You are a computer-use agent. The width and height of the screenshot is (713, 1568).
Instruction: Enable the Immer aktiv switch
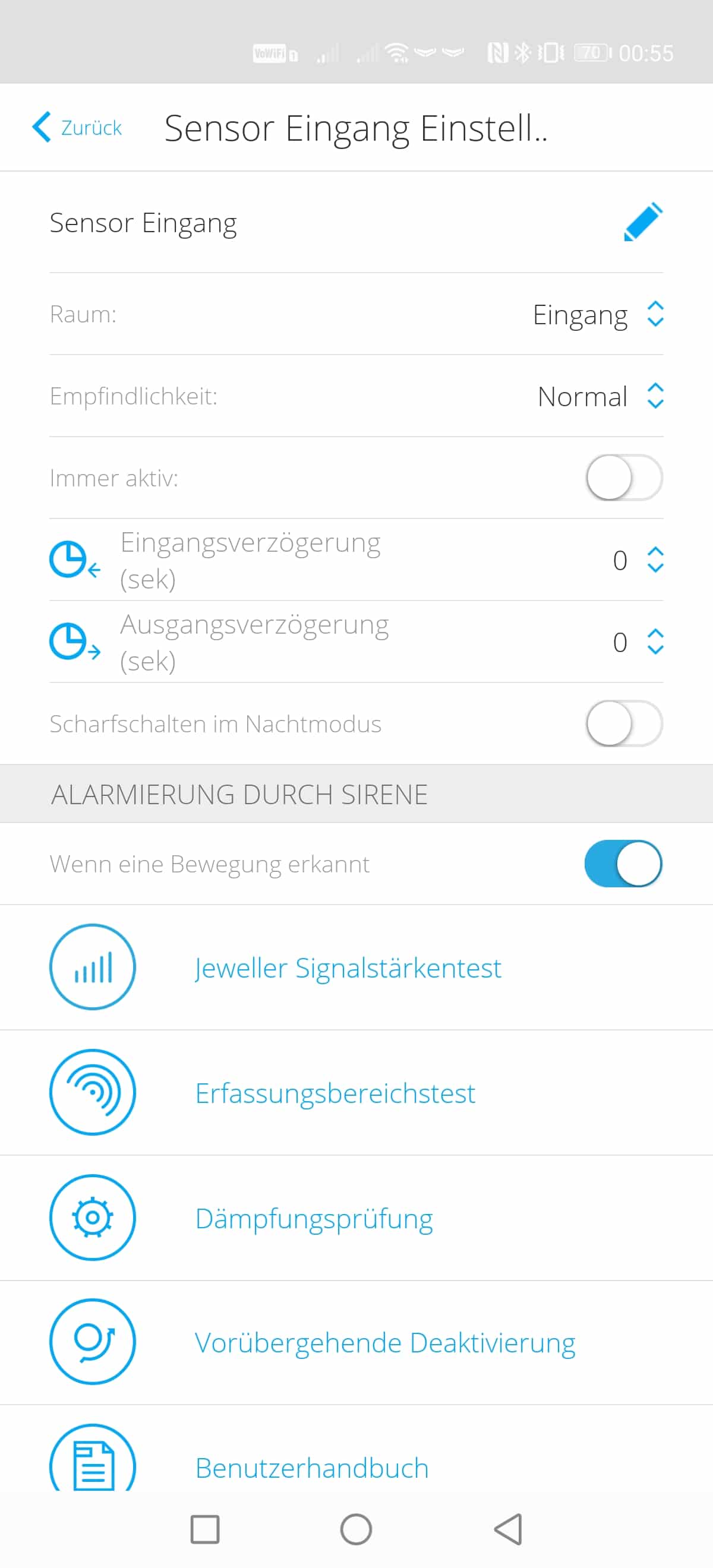(x=623, y=478)
